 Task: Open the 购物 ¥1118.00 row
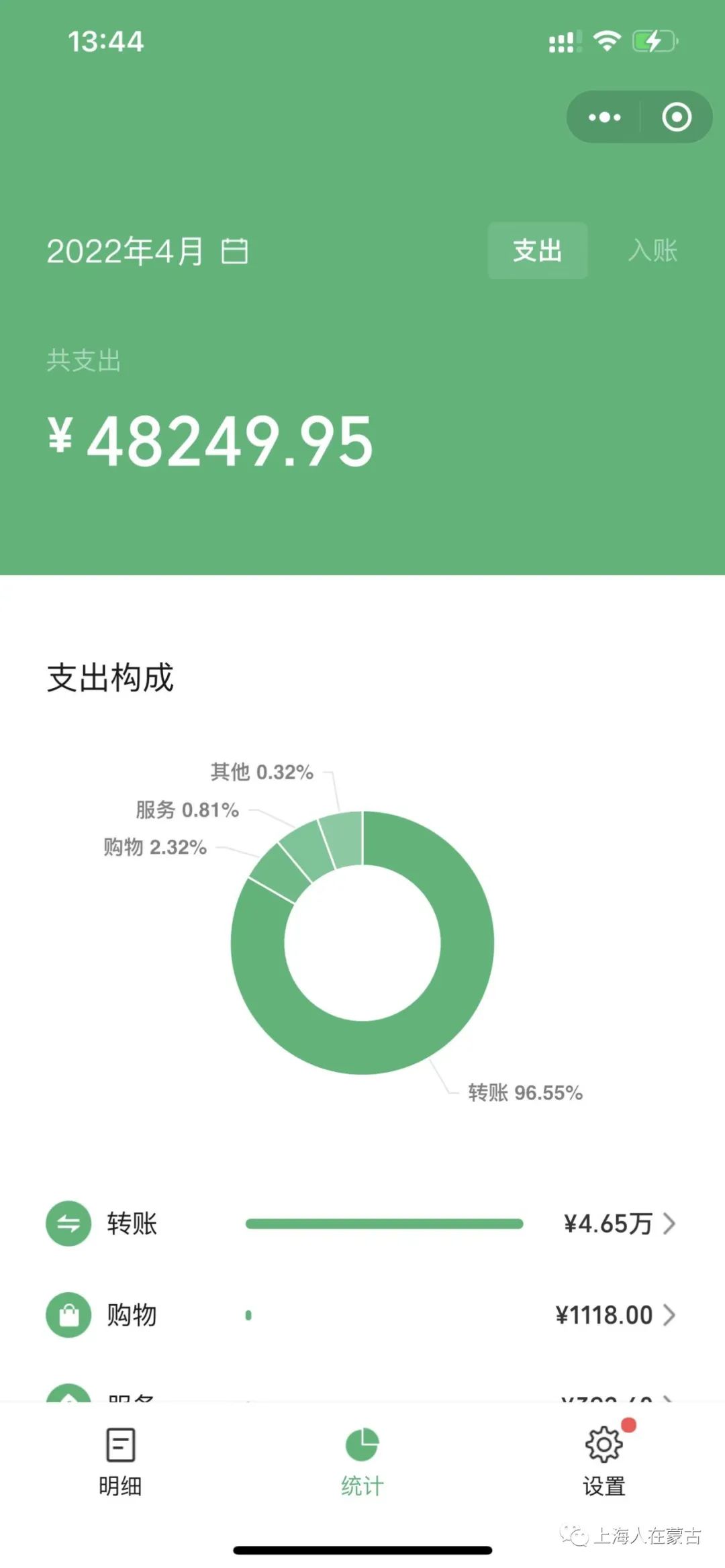pos(361,1315)
